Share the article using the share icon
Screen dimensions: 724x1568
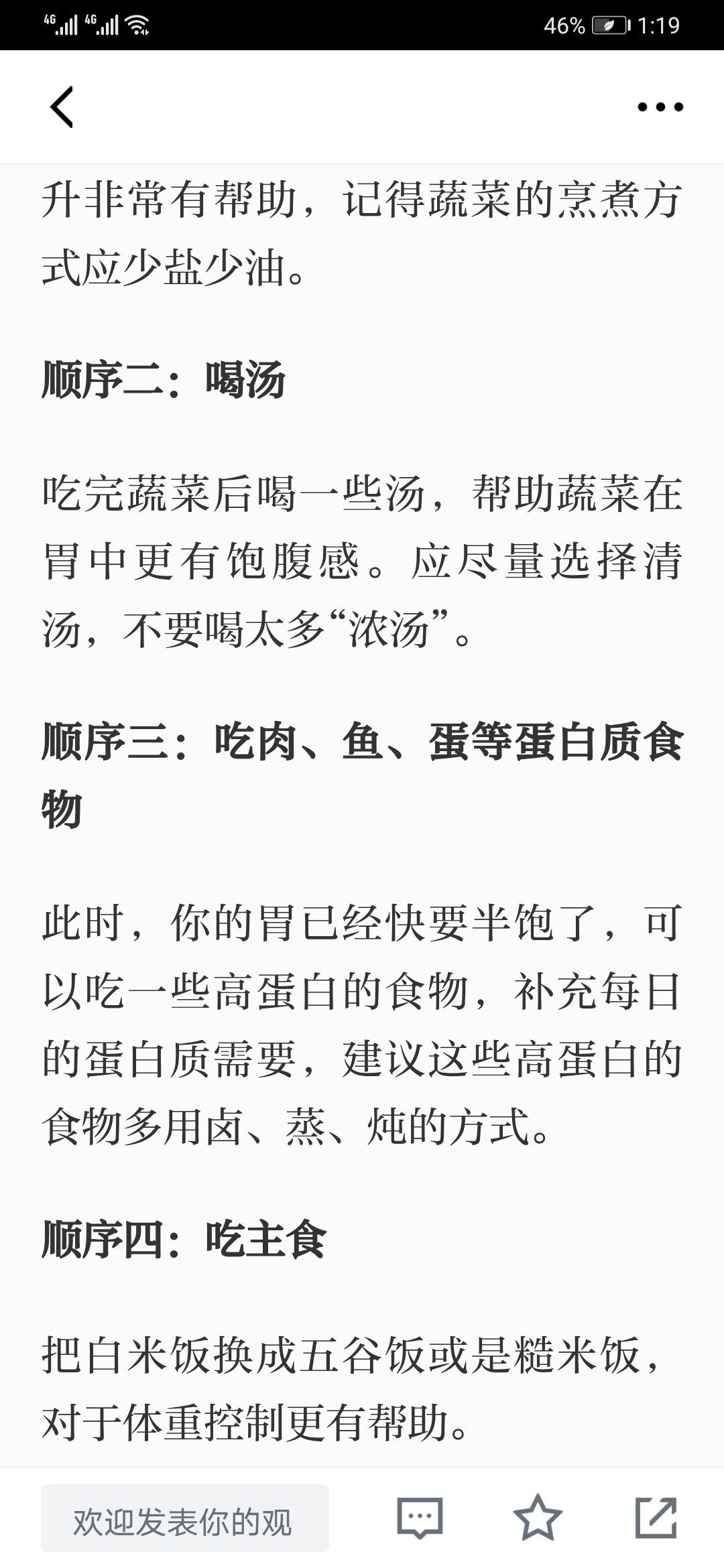tap(656, 1517)
